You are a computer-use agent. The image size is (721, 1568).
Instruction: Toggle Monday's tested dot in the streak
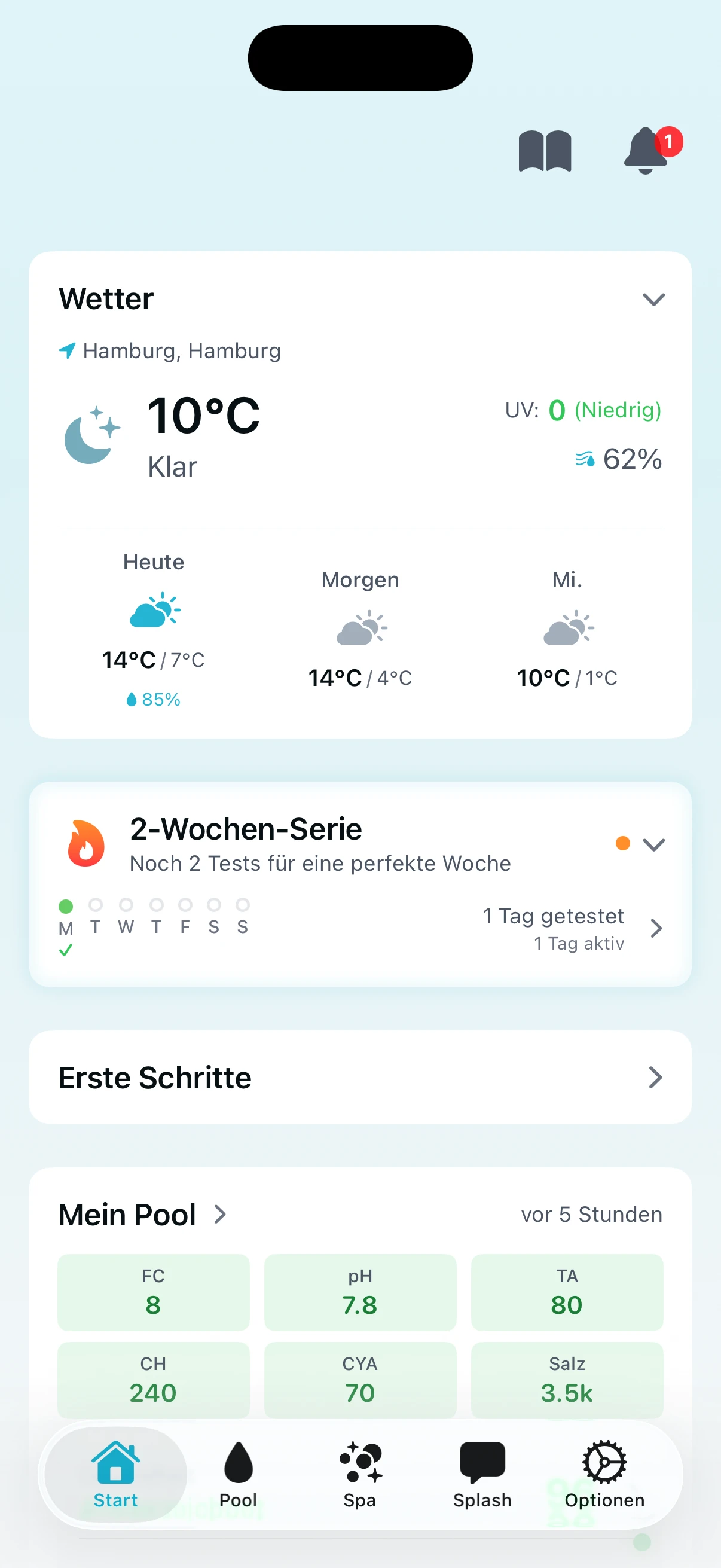(x=66, y=906)
